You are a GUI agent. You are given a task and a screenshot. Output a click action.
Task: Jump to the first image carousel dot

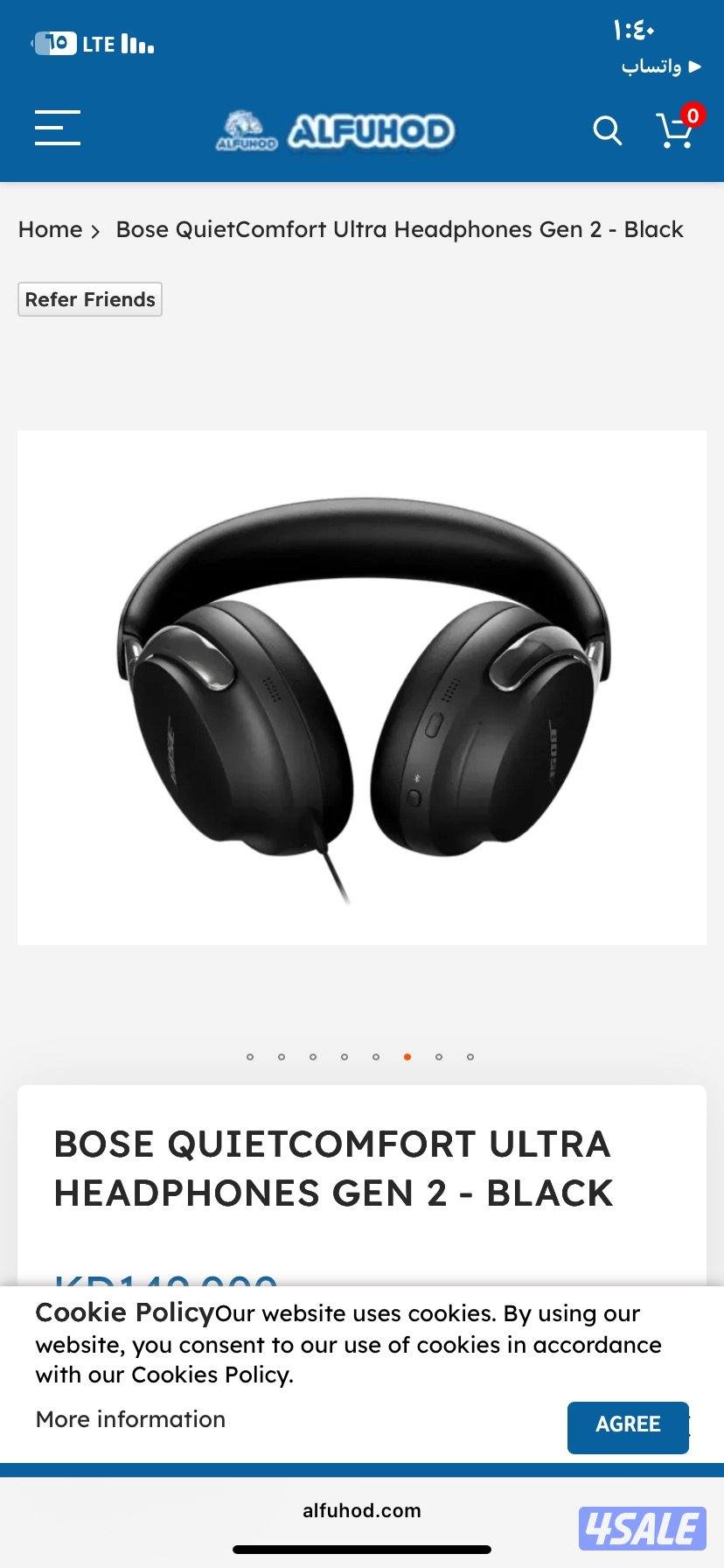[250, 1057]
